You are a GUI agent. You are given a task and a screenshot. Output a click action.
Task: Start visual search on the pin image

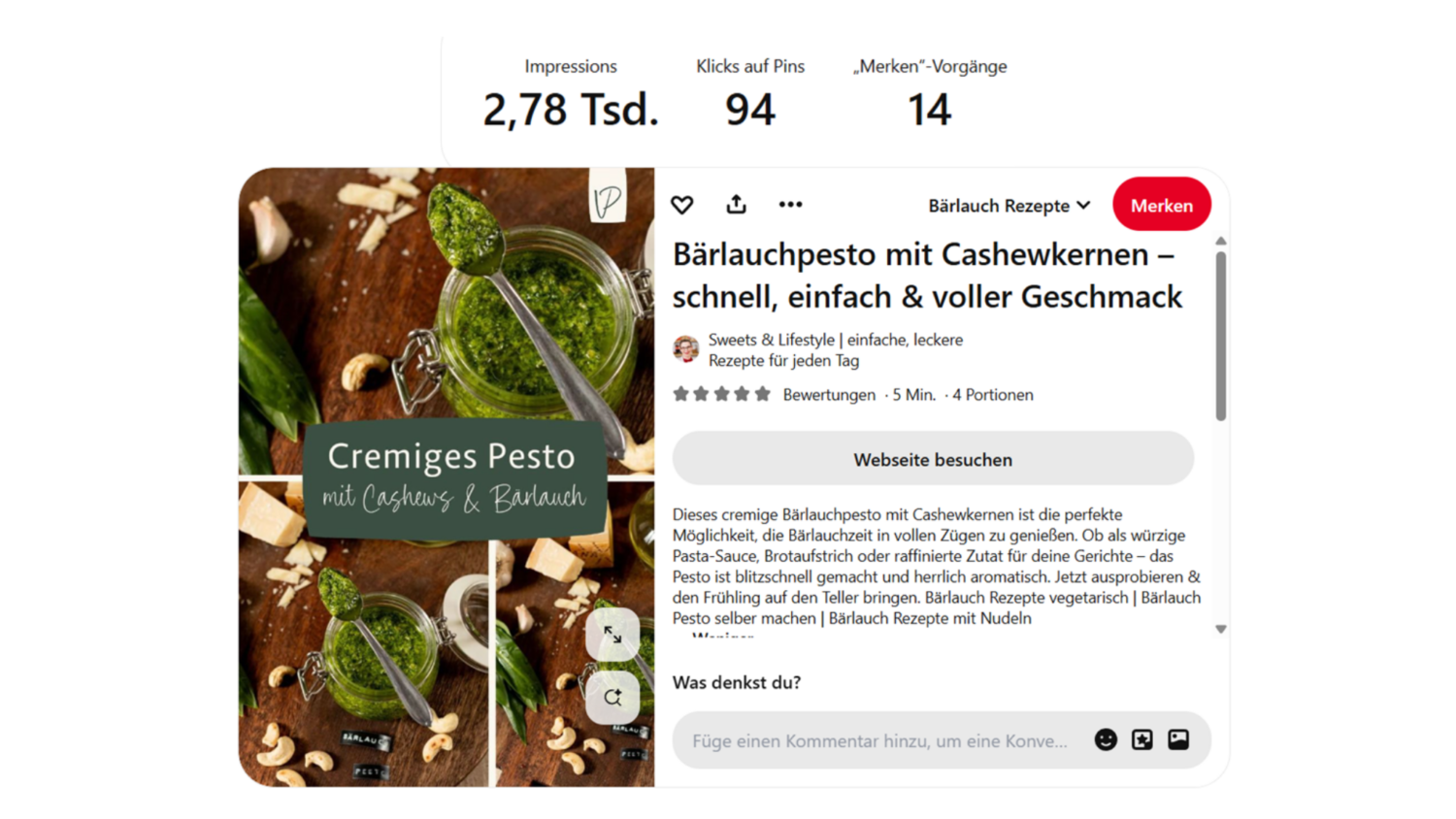(612, 697)
